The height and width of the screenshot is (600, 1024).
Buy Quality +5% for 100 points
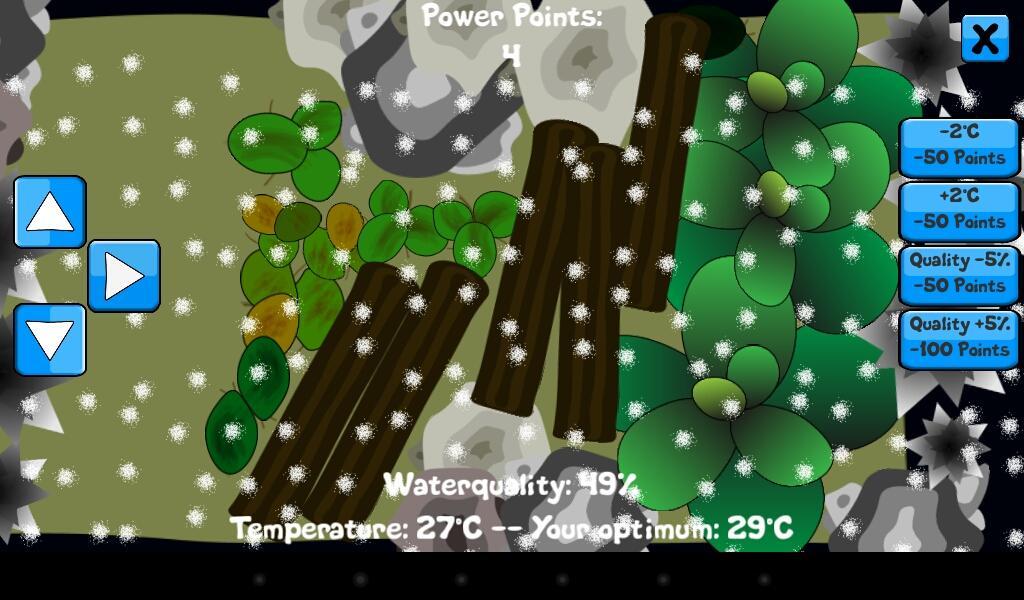tap(959, 338)
